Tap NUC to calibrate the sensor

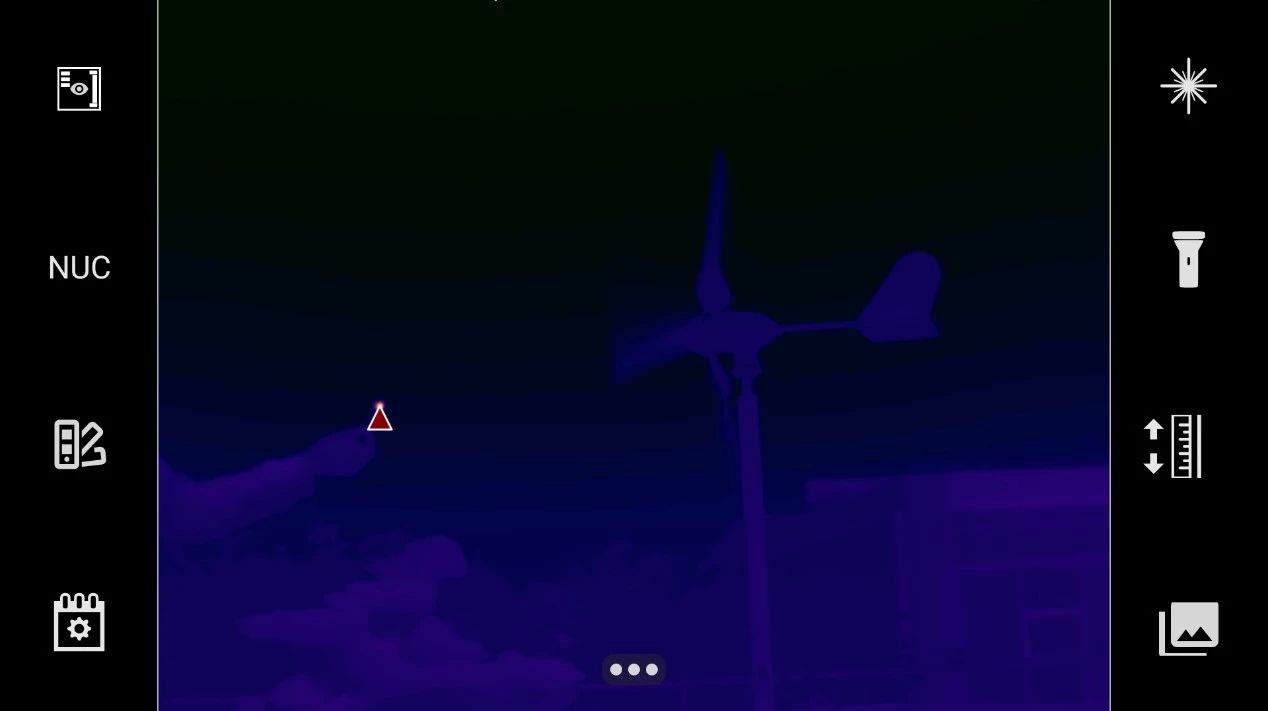click(79, 267)
